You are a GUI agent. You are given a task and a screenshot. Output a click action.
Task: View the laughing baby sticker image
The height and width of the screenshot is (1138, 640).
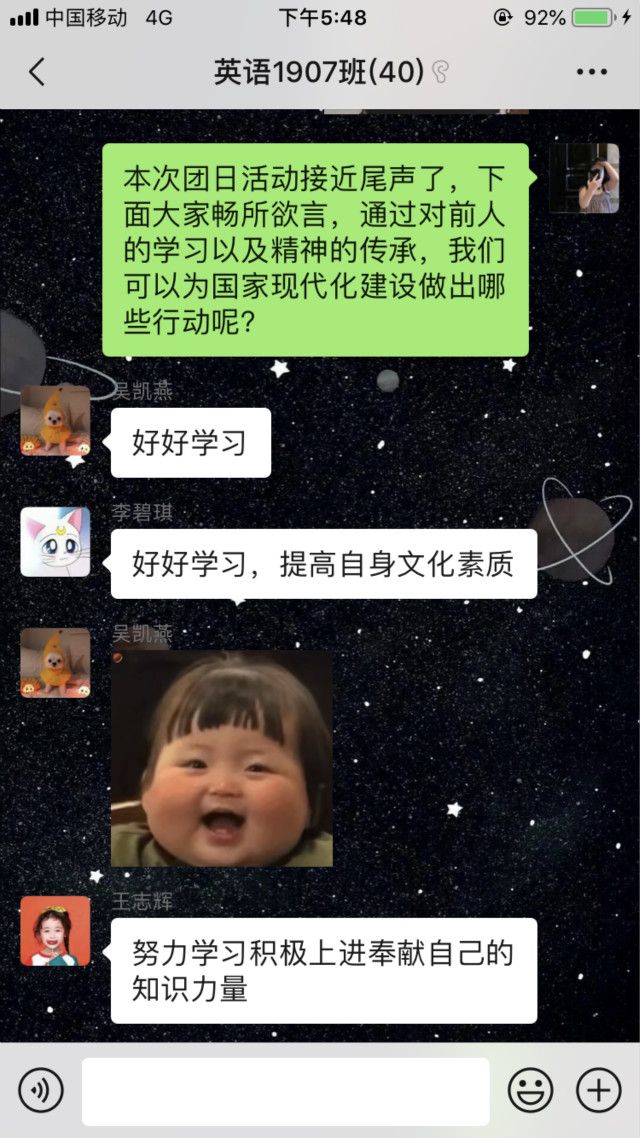pyautogui.click(x=221, y=758)
